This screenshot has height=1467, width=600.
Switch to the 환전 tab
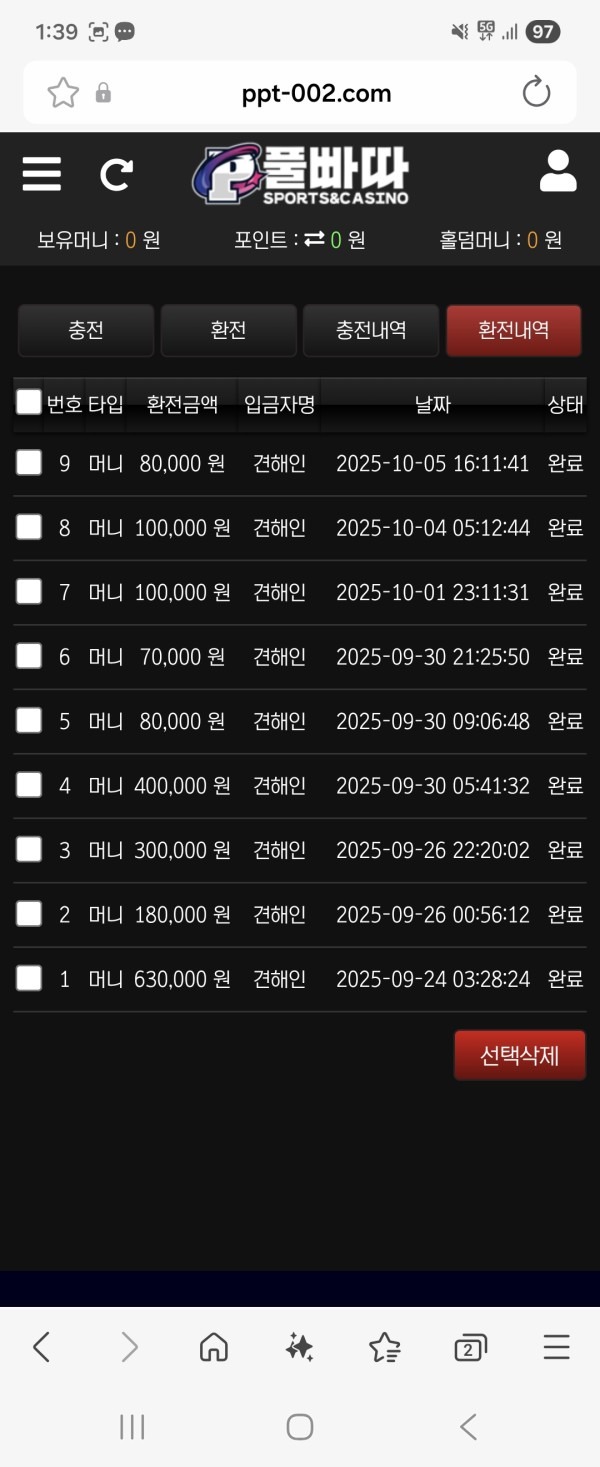pyautogui.click(x=229, y=331)
